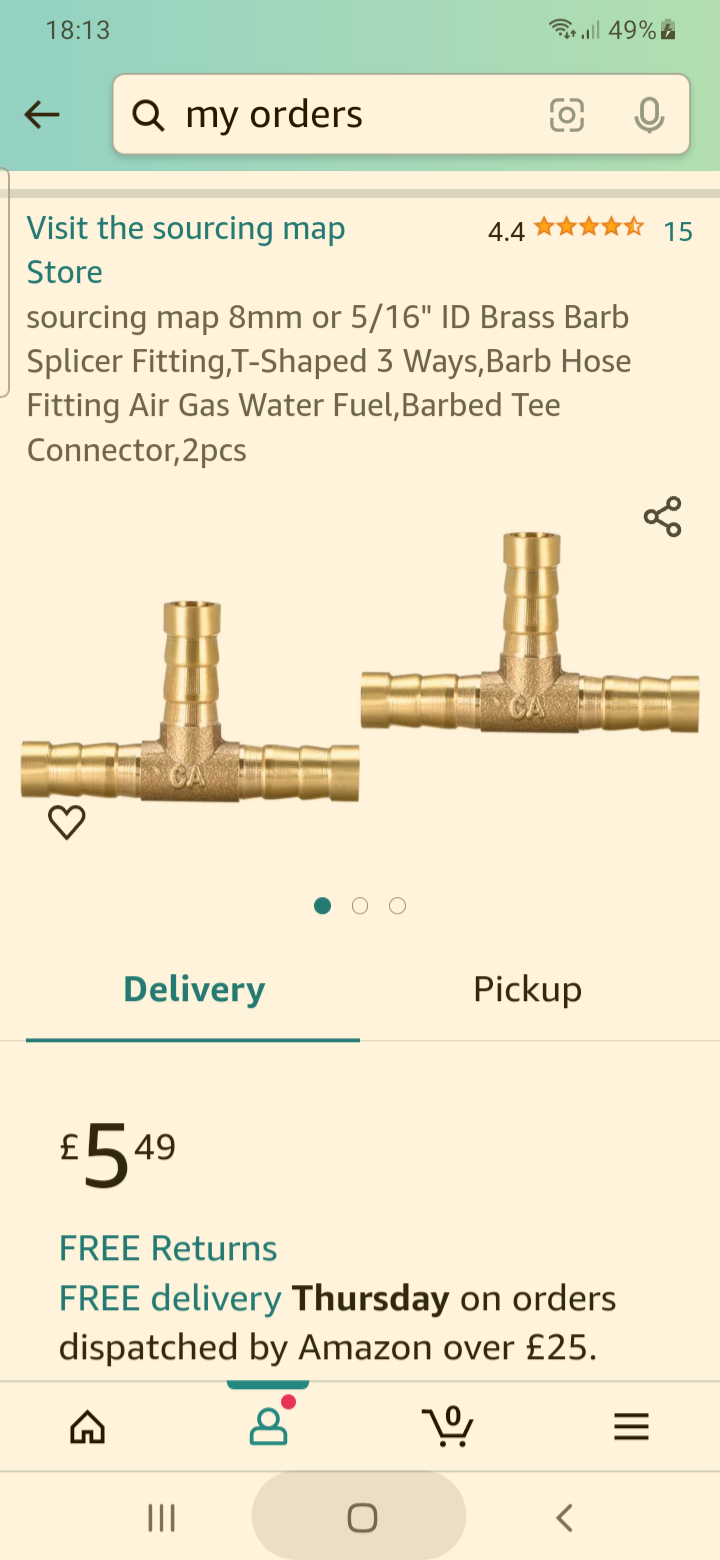Open FREE Returns details
This screenshot has width=720, height=1560.
point(168,1248)
